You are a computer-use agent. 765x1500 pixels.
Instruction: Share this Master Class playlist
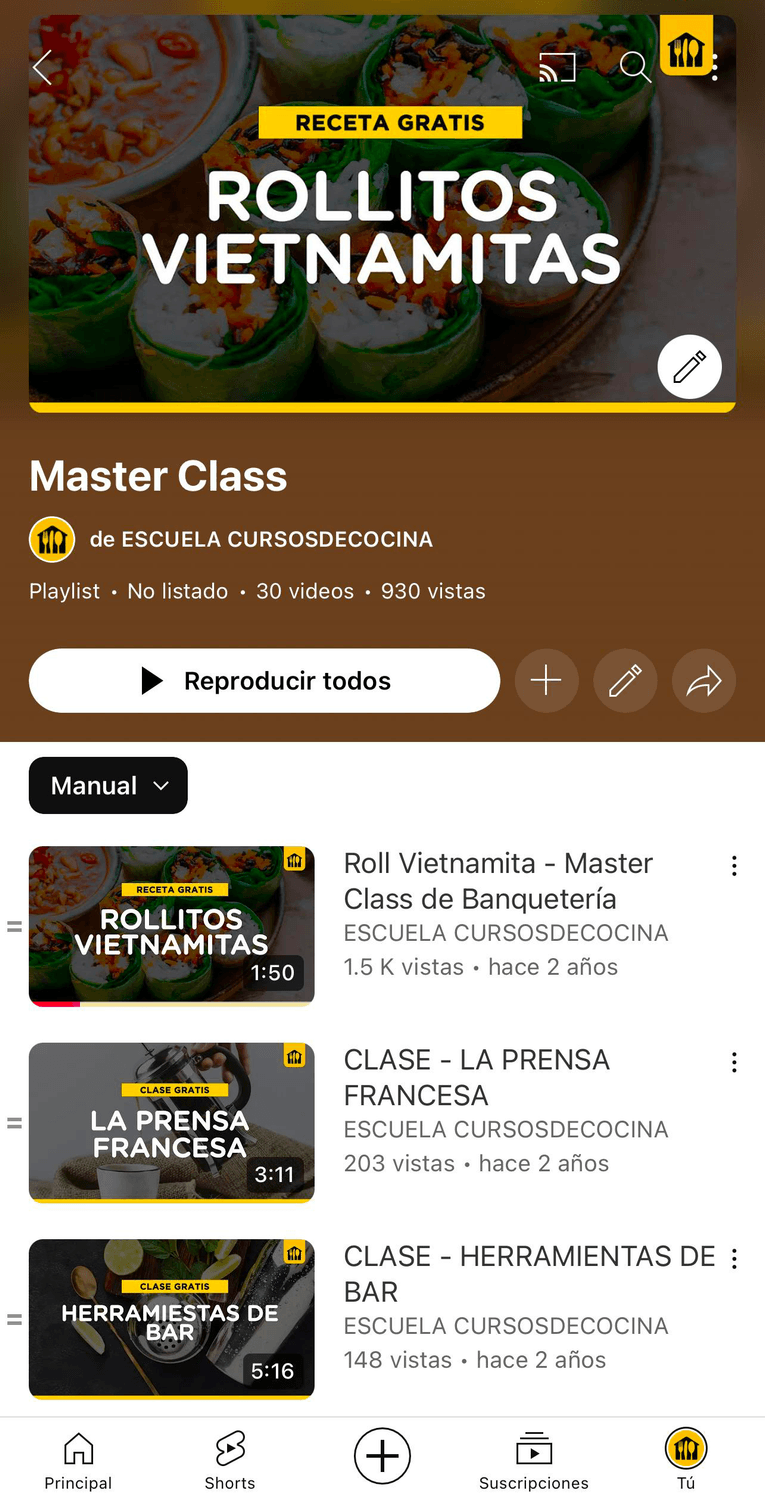(704, 681)
